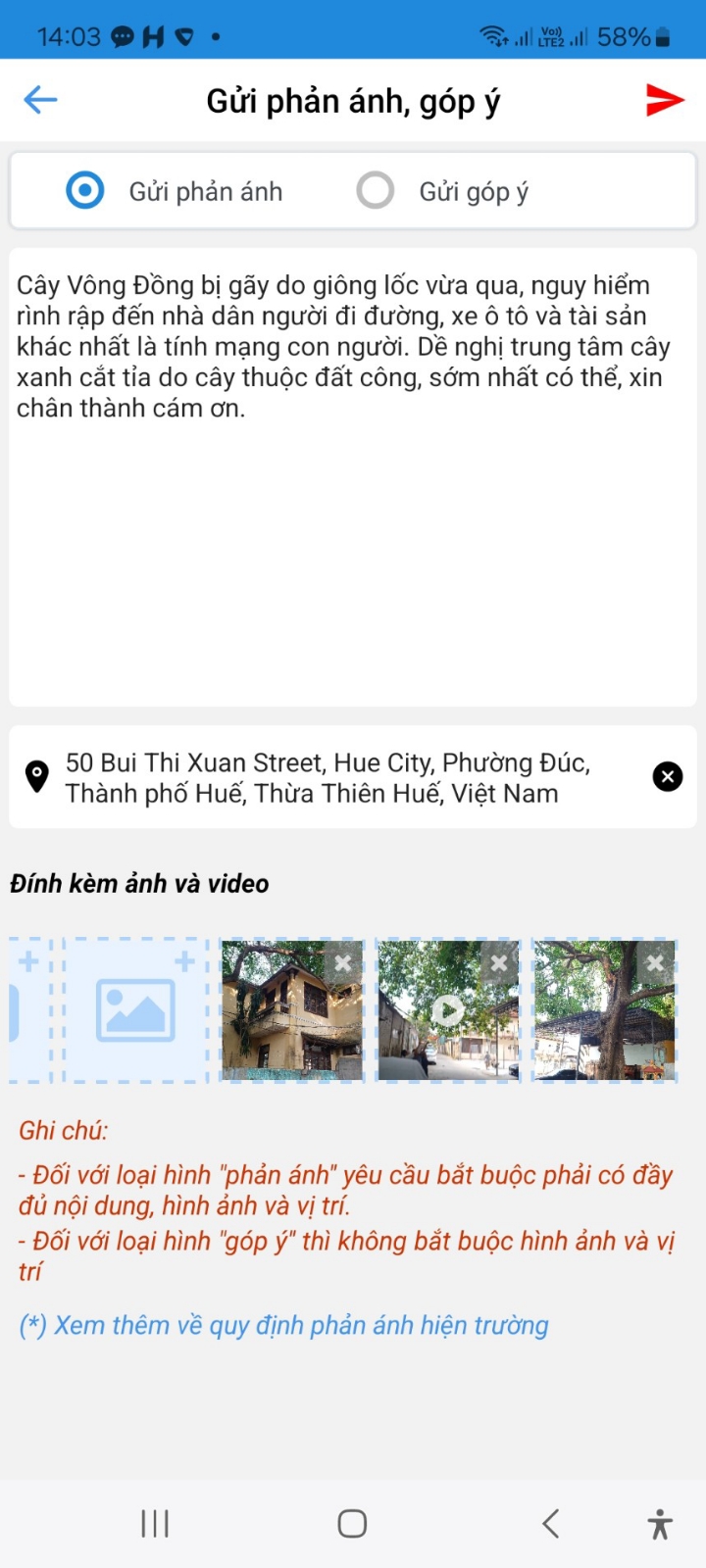Remove the attached video clip
This screenshot has height=1568, width=706.
coord(499,963)
